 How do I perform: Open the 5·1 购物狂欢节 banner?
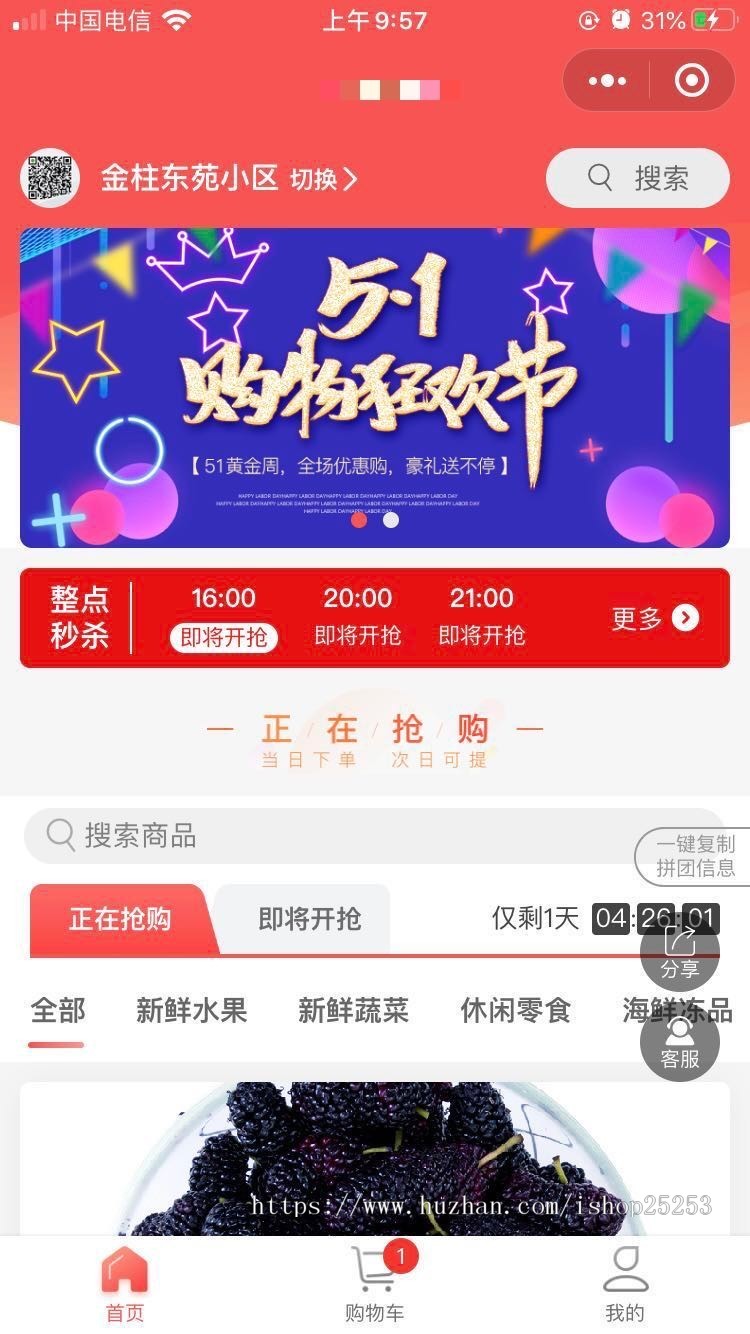[375, 388]
